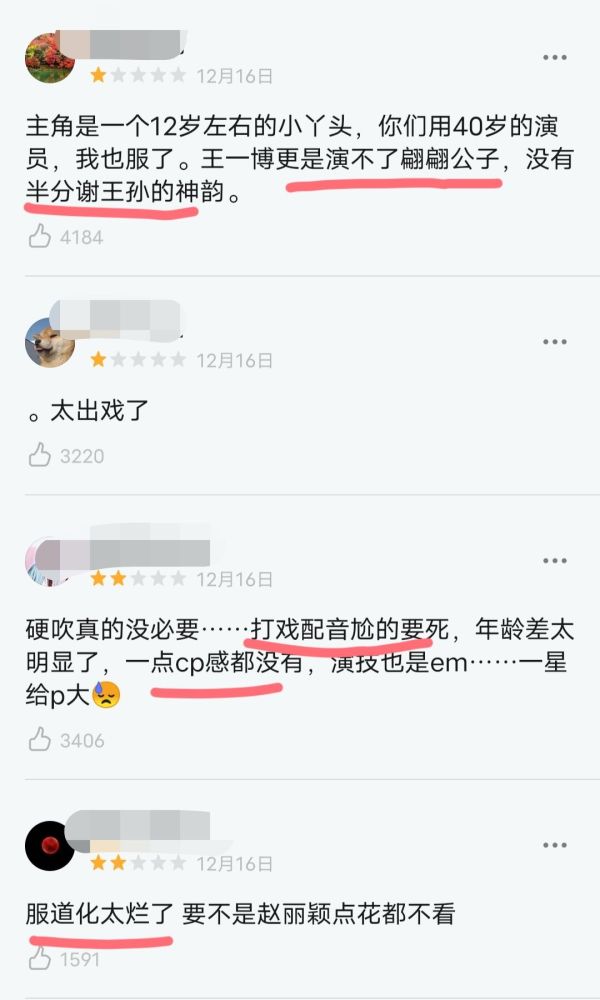
Task: Like the 服道化太烂了 review
Action: pos(40,959)
